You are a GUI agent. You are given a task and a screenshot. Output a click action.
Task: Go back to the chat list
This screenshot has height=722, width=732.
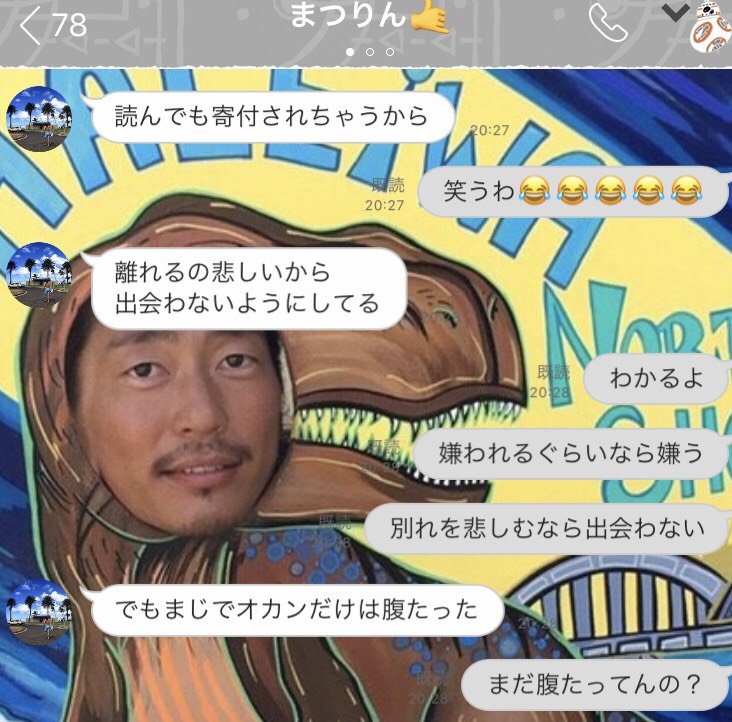coord(32,25)
